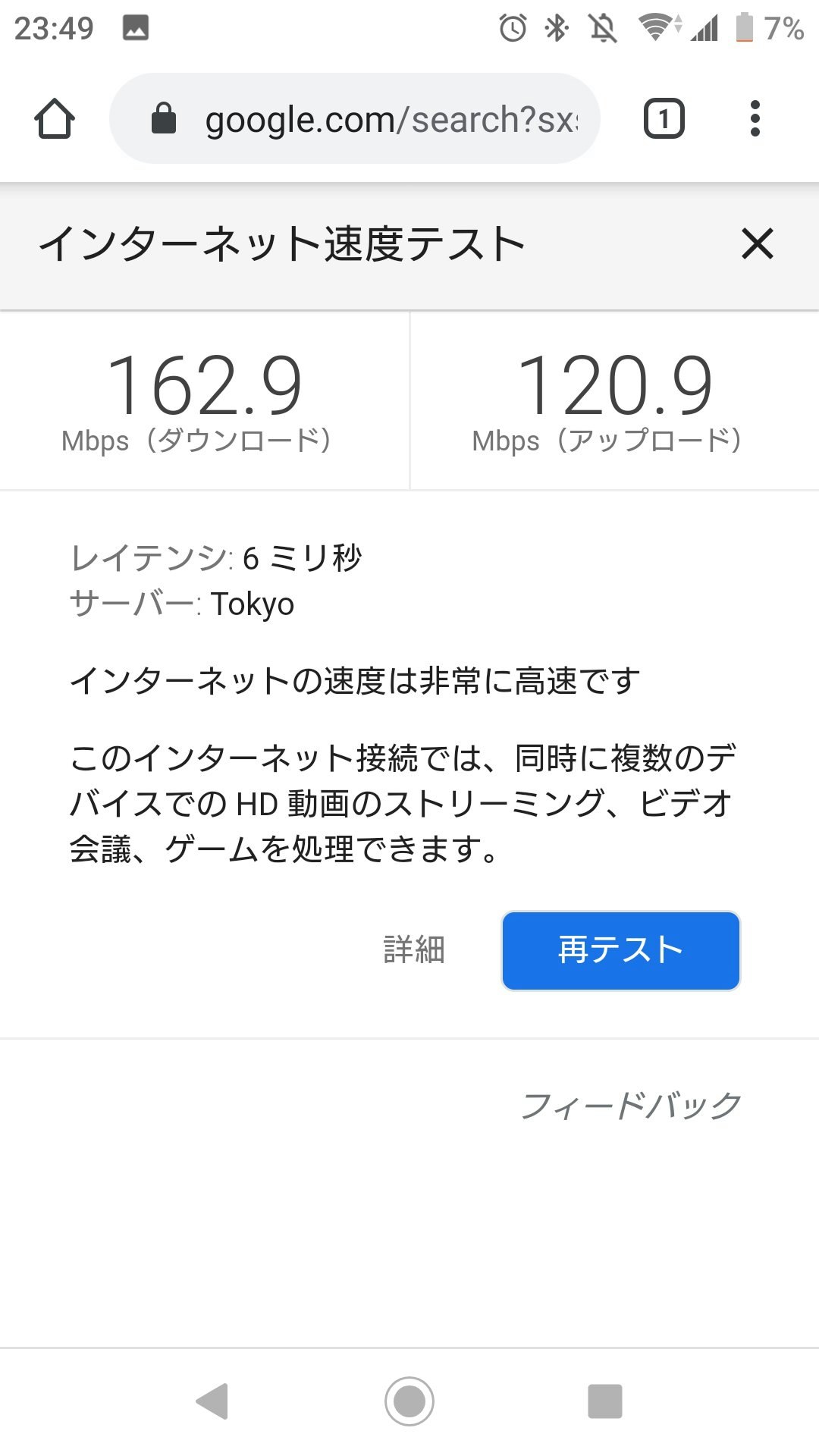
Task: Open recent apps from the navigation bar
Action: point(604,1401)
